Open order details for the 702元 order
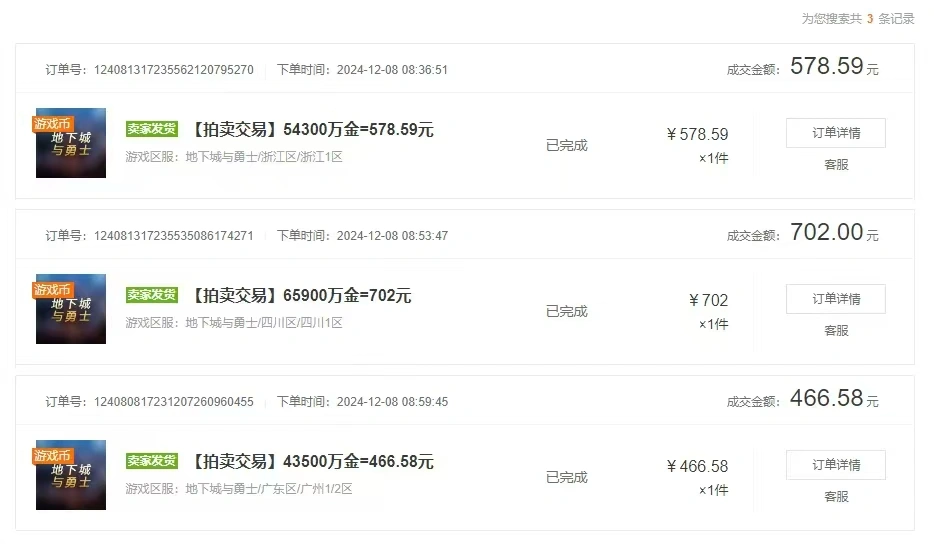 coord(835,299)
